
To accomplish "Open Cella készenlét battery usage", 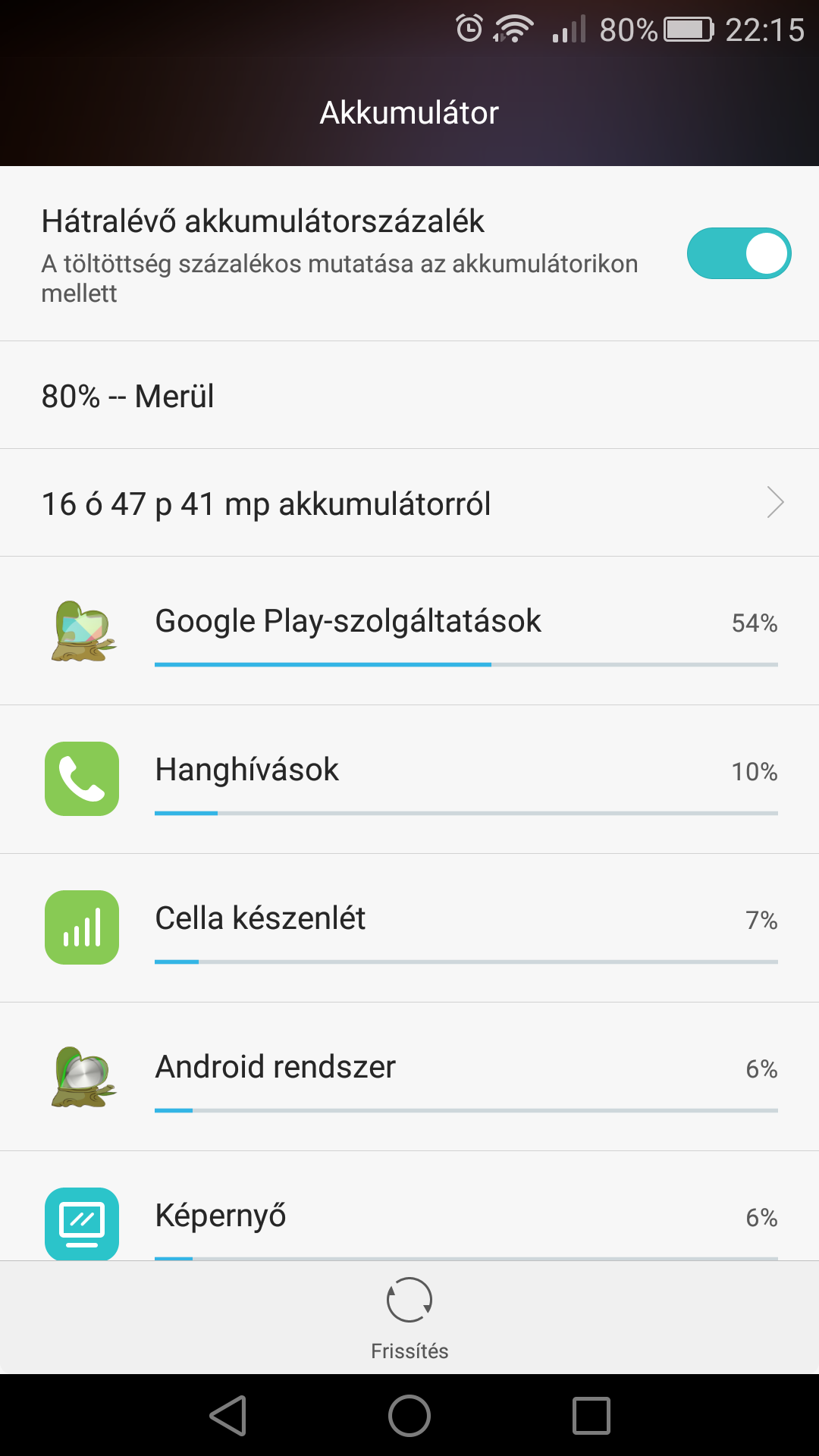I will coord(409,928).
